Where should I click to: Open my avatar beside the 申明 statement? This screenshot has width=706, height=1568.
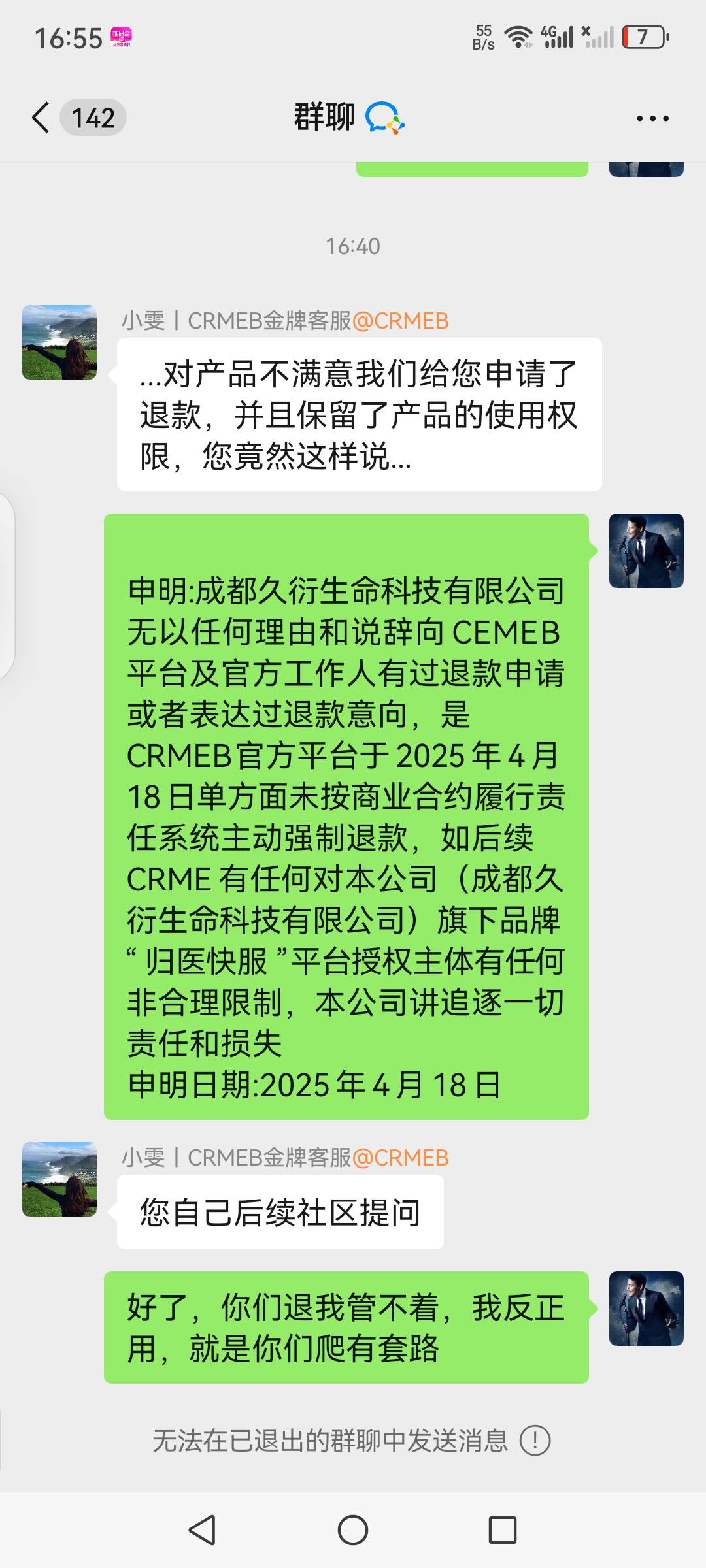[x=646, y=551]
